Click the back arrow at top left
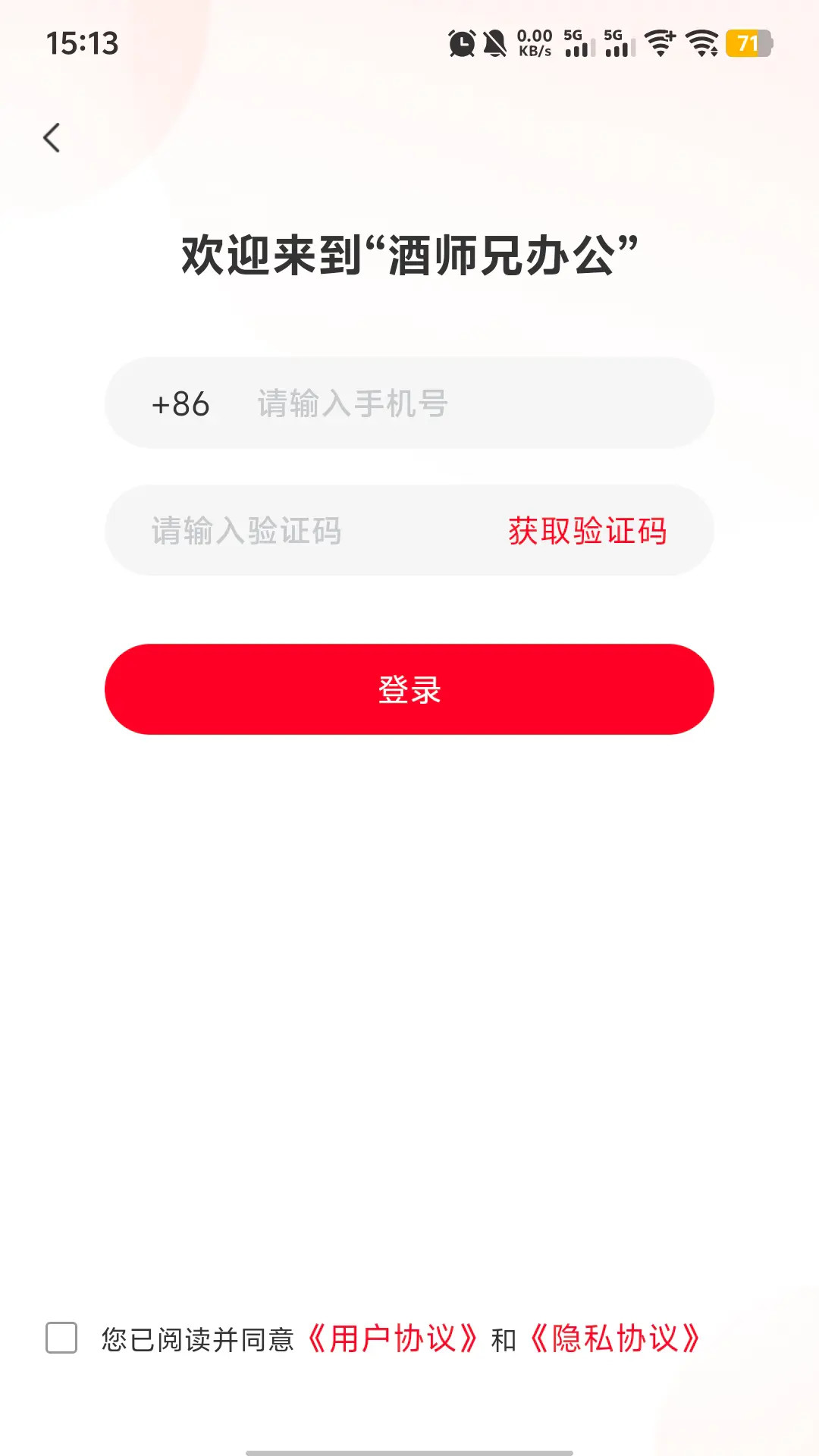The width and height of the screenshot is (819, 1456). [x=52, y=137]
